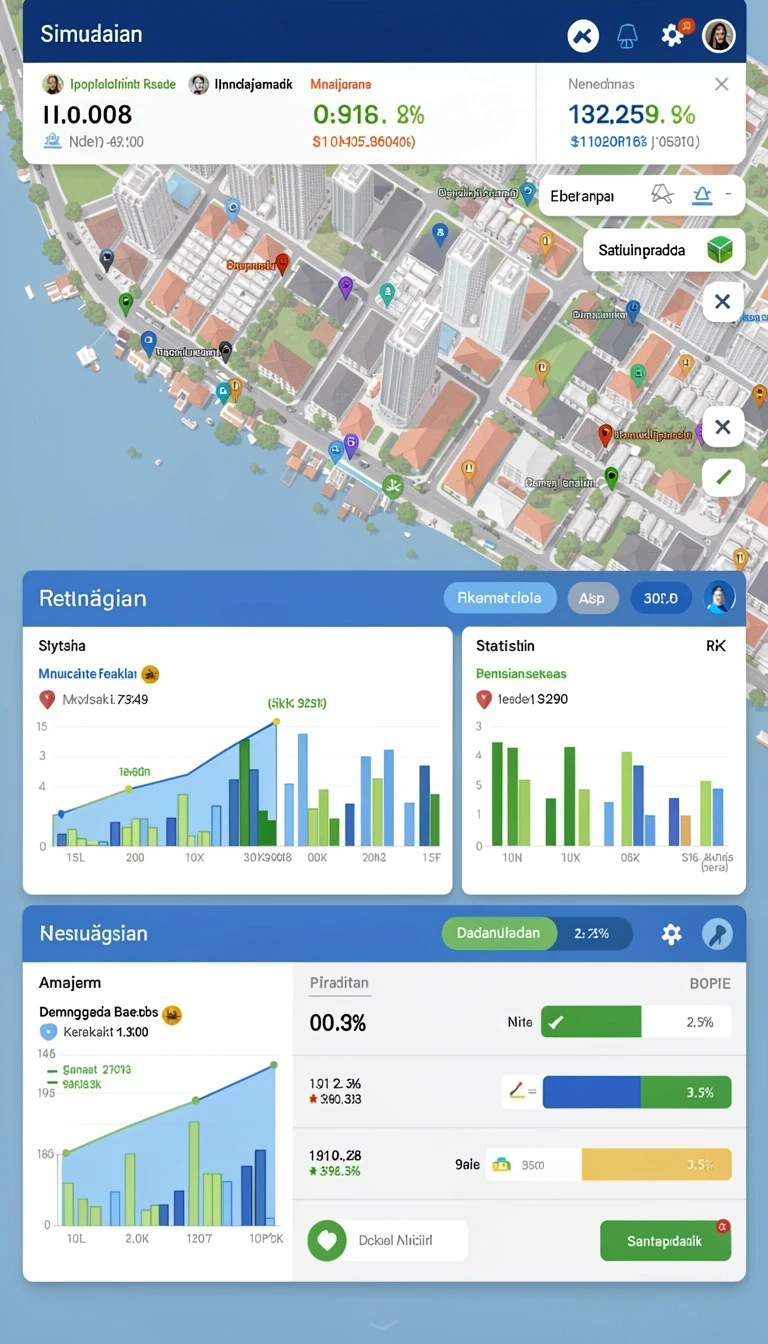Tap the green pencil edit button
This screenshot has width=768, height=1344.
click(x=723, y=477)
